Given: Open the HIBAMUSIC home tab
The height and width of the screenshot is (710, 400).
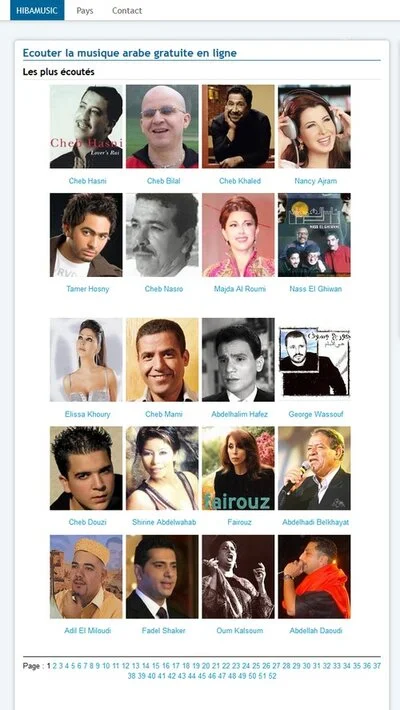Looking at the screenshot, I should (37, 10).
